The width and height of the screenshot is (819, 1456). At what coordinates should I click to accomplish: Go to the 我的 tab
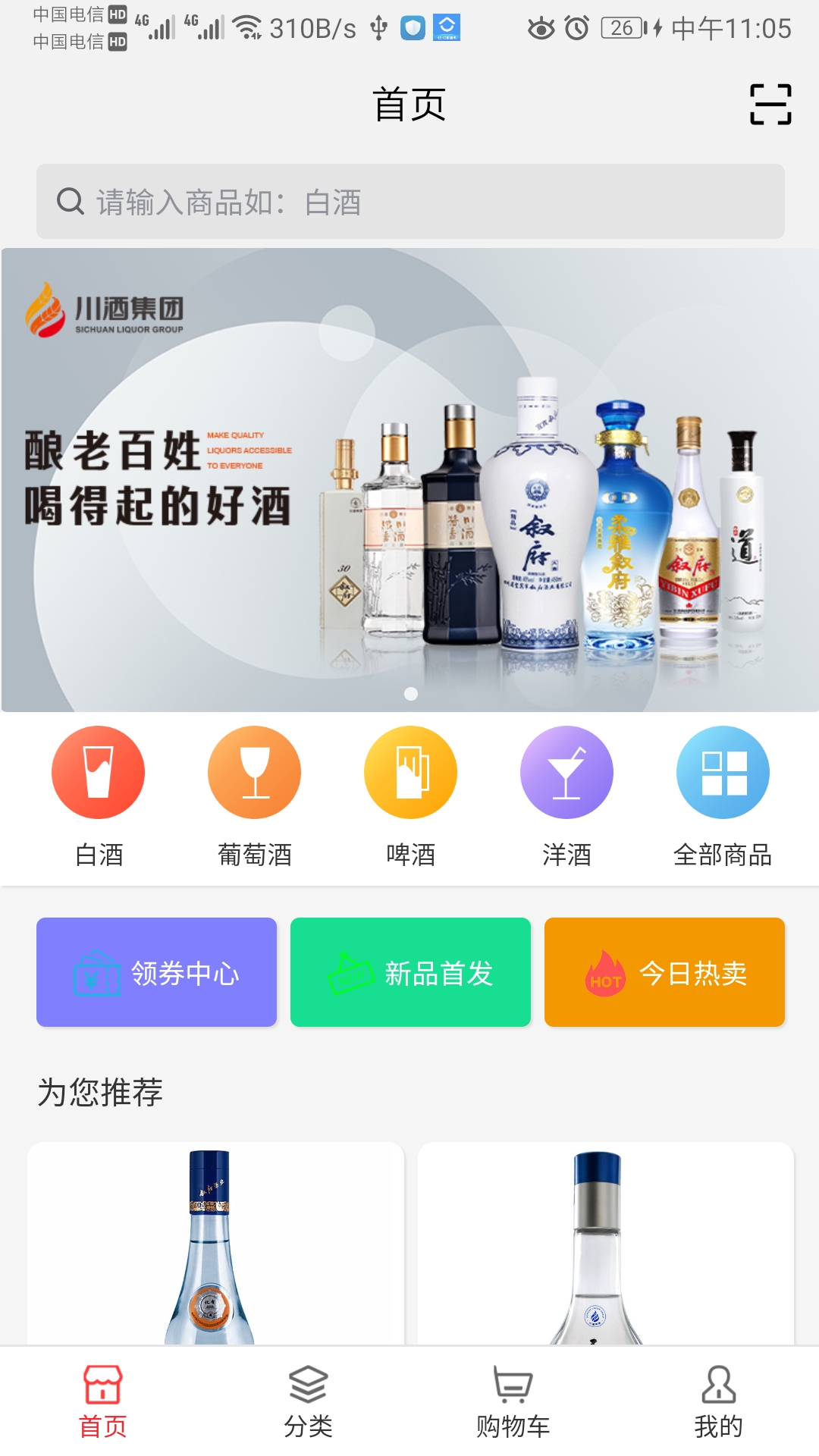[x=718, y=1401]
